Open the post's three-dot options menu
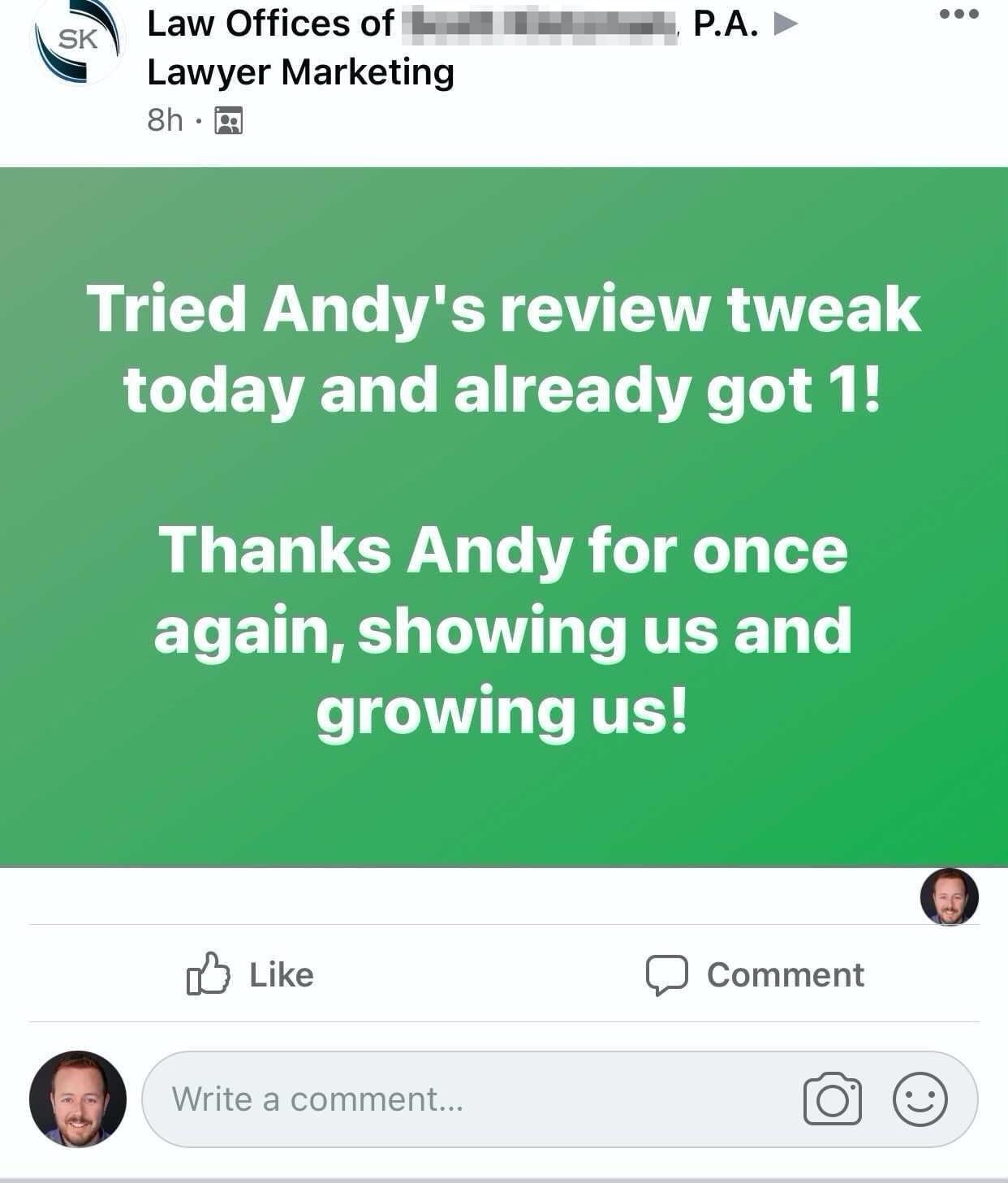Image resolution: width=1008 pixels, height=1183 pixels. pyautogui.click(x=958, y=15)
